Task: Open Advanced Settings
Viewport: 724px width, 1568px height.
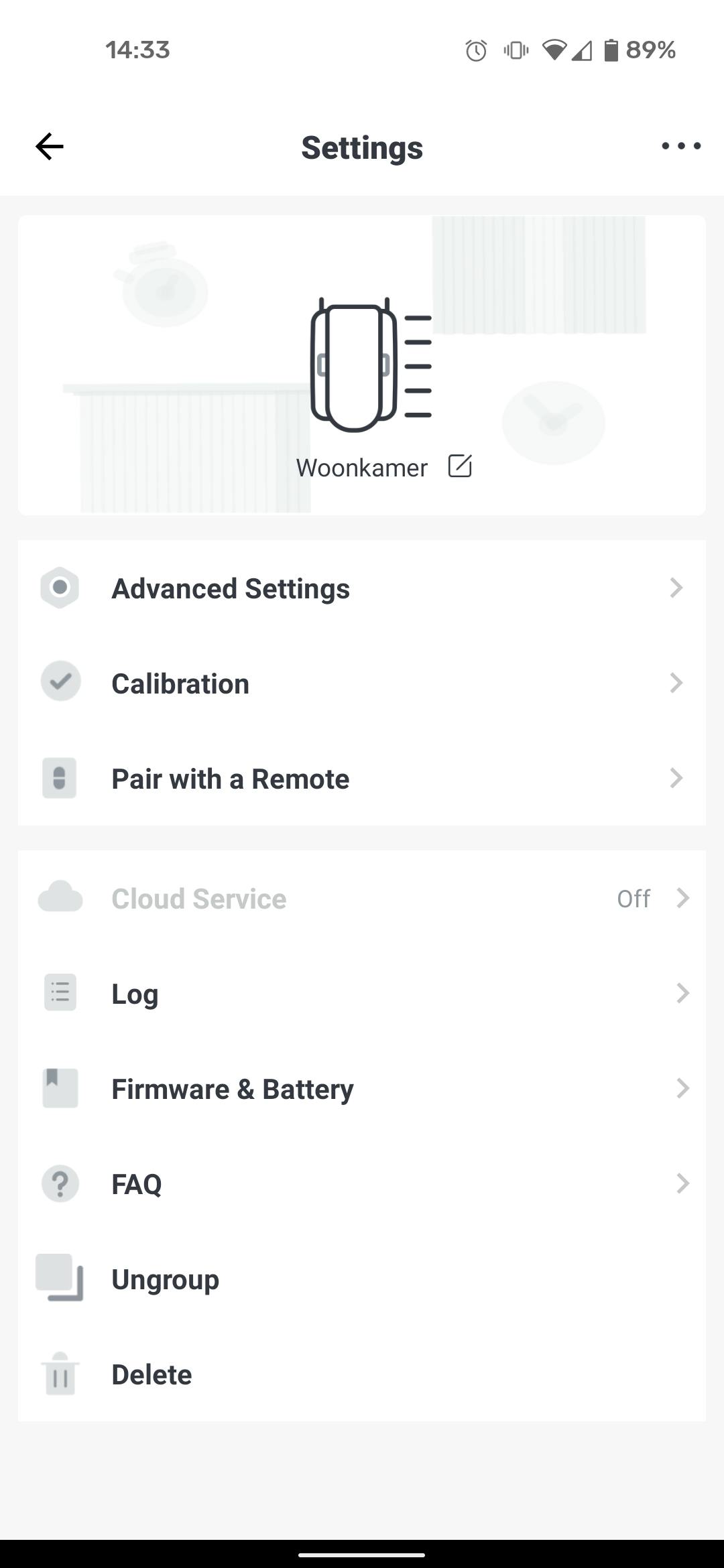Action: 362,588
